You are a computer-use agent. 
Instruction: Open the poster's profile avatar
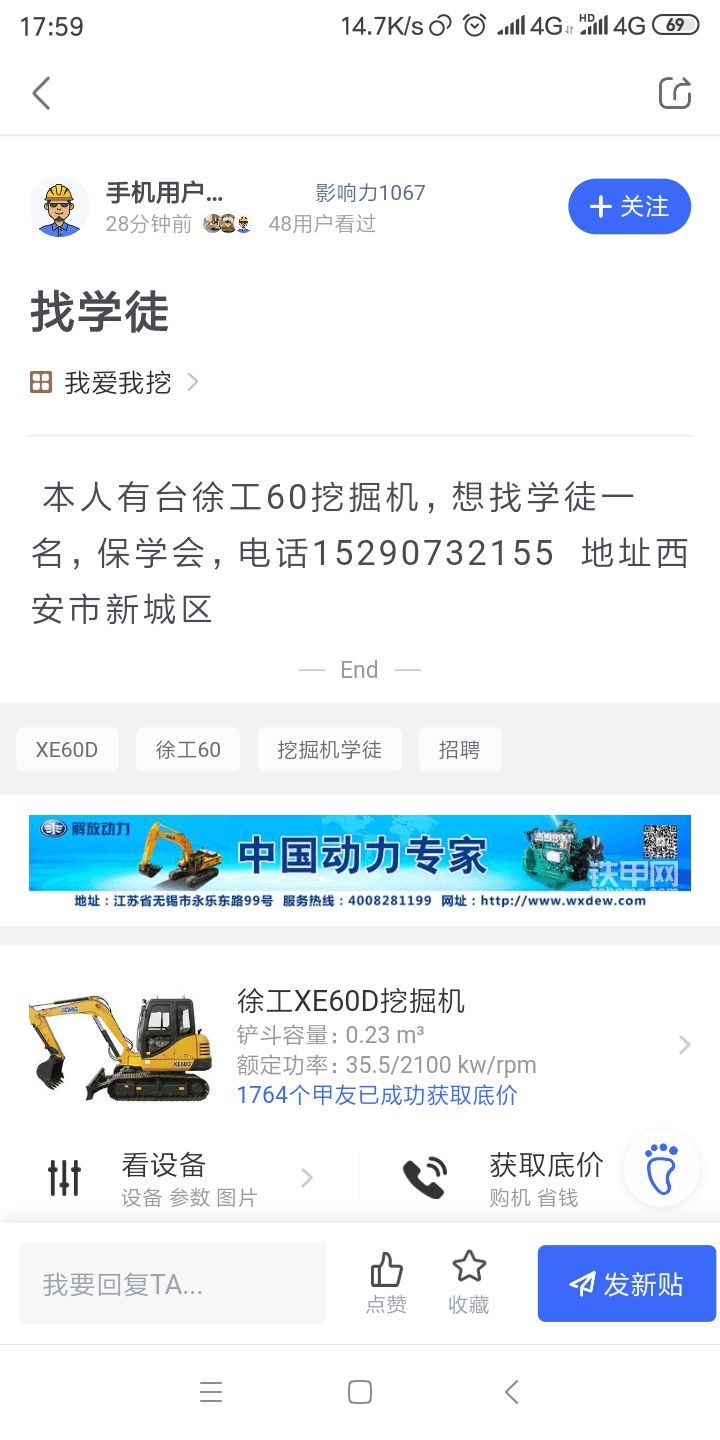[x=59, y=208]
